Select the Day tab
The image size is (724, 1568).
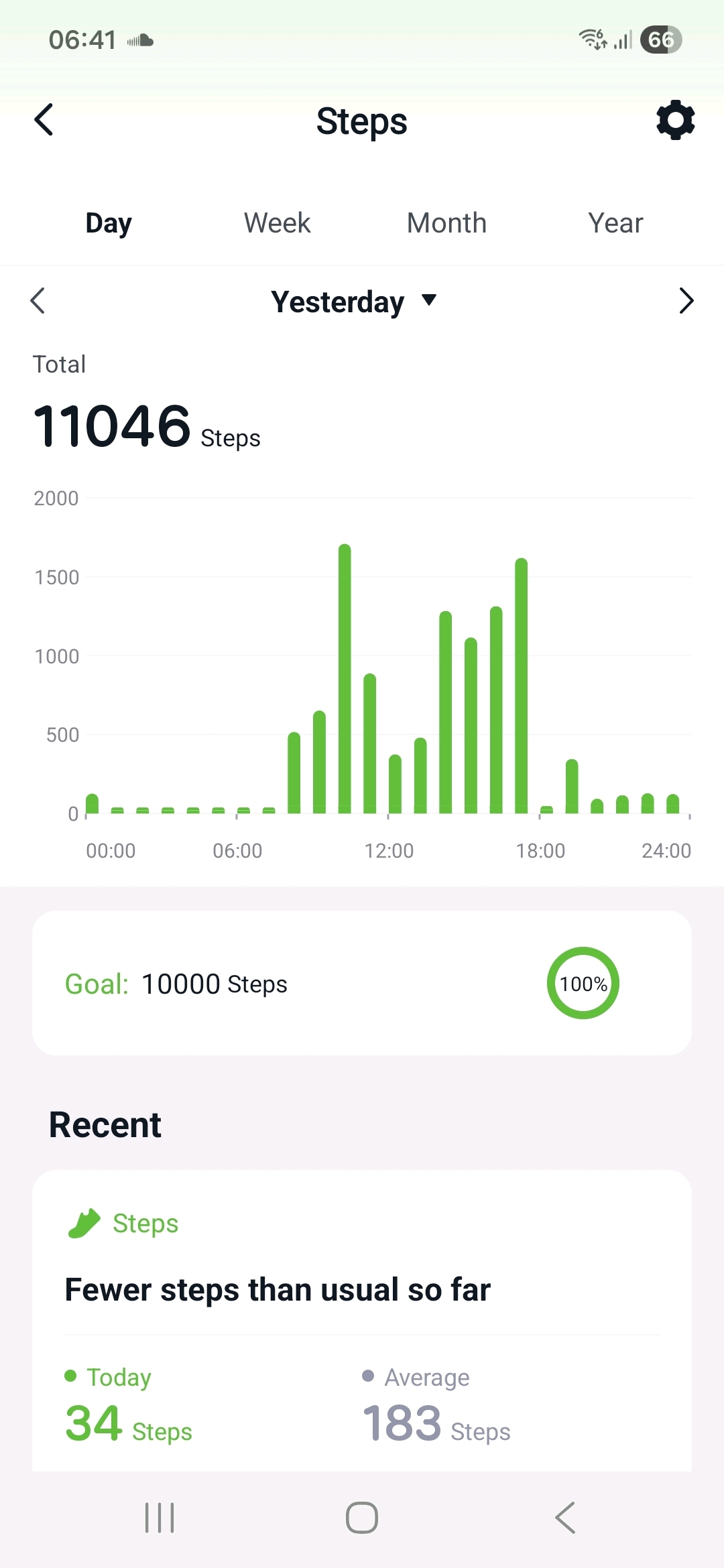point(109,223)
